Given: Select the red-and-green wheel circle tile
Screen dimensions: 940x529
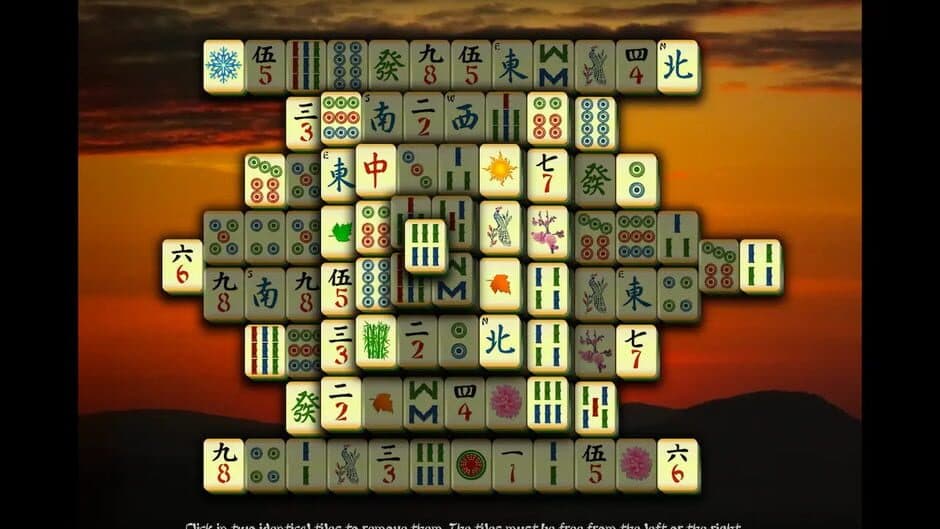Looking at the screenshot, I should pyautogui.click(x=471, y=464).
